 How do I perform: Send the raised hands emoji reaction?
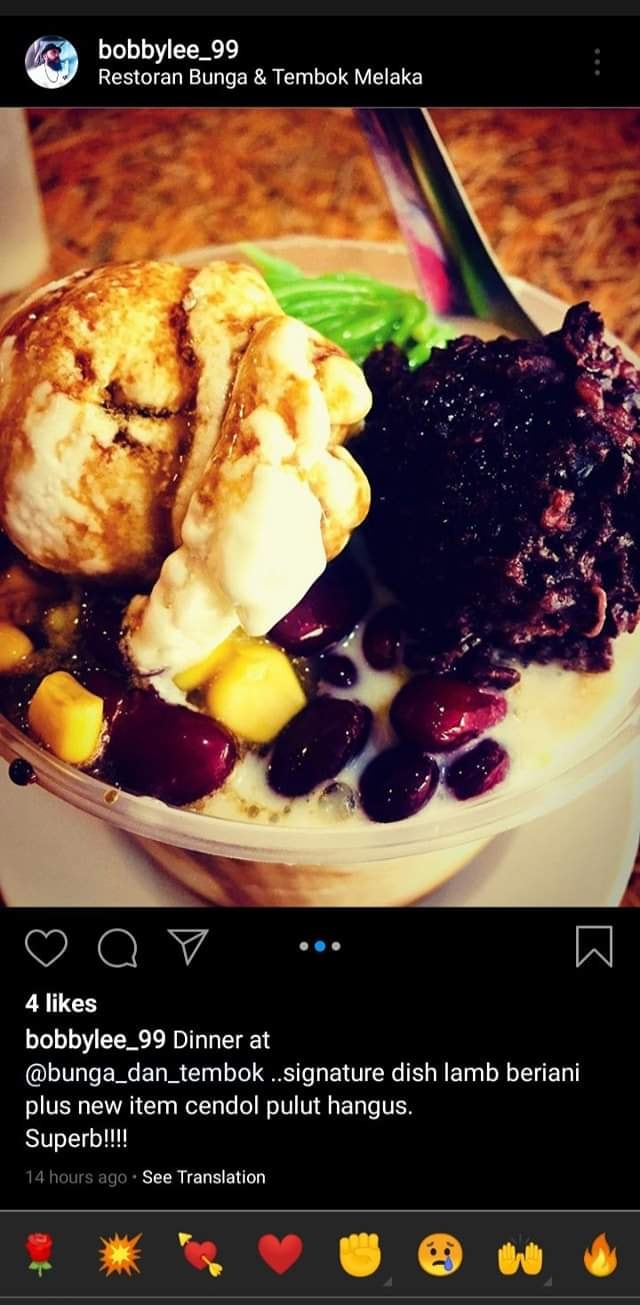click(x=520, y=1255)
